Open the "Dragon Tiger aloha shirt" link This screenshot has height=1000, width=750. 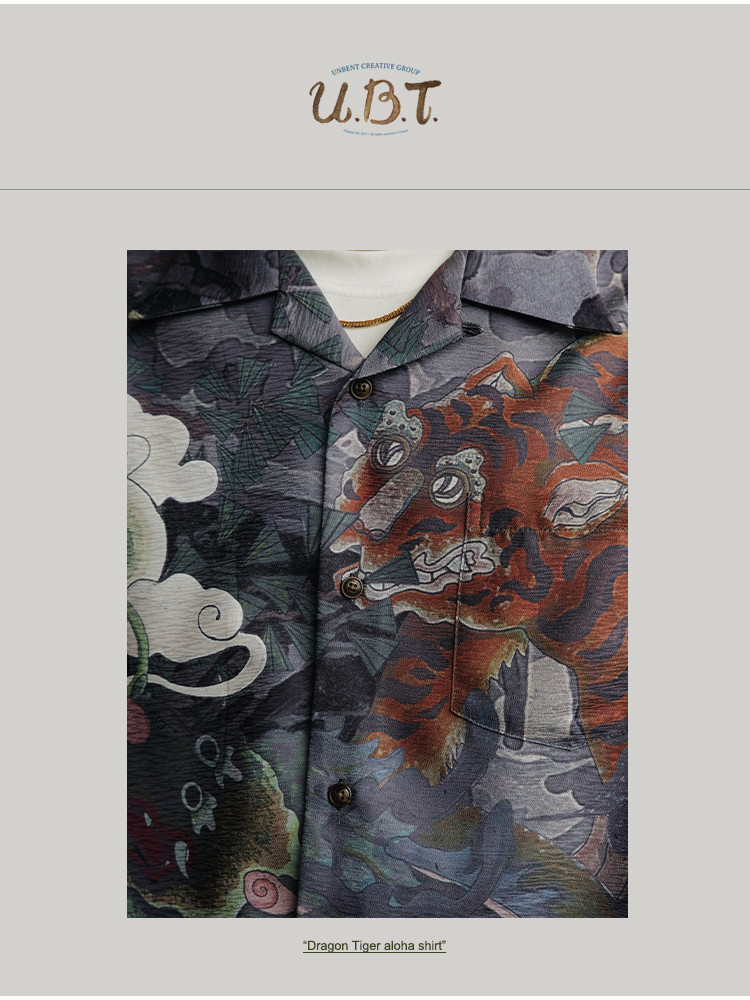pos(374,945)
